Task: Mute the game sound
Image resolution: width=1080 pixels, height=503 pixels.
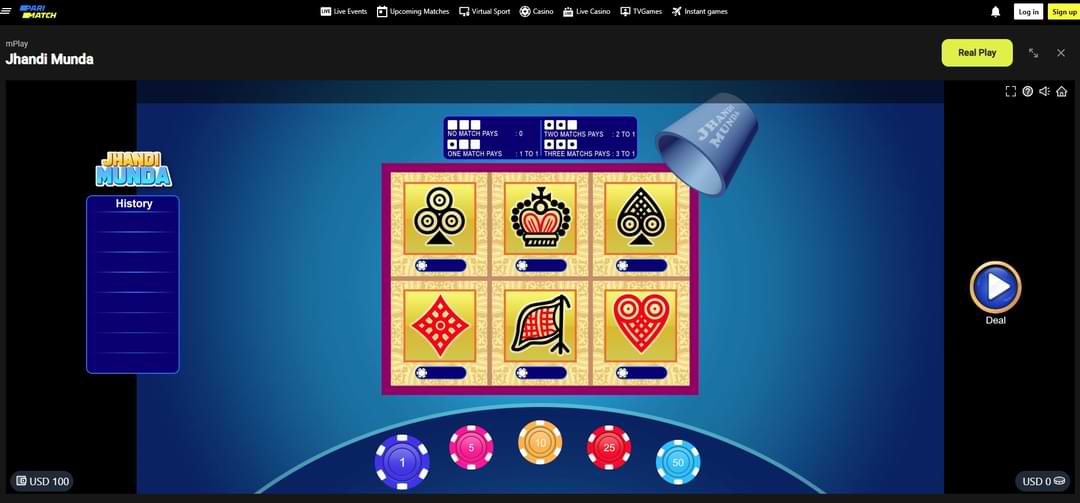Action: 1044,91
